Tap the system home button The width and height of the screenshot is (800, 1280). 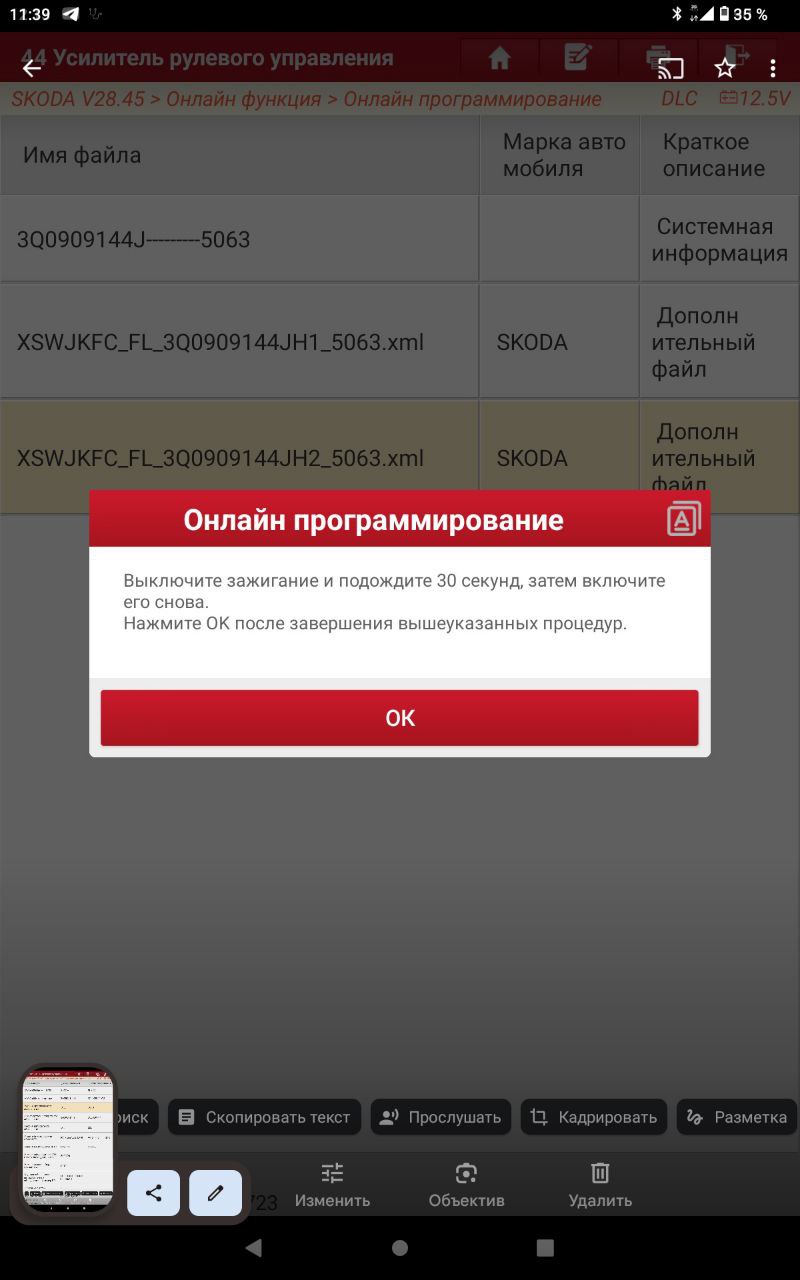click(x=400, y=1247)
